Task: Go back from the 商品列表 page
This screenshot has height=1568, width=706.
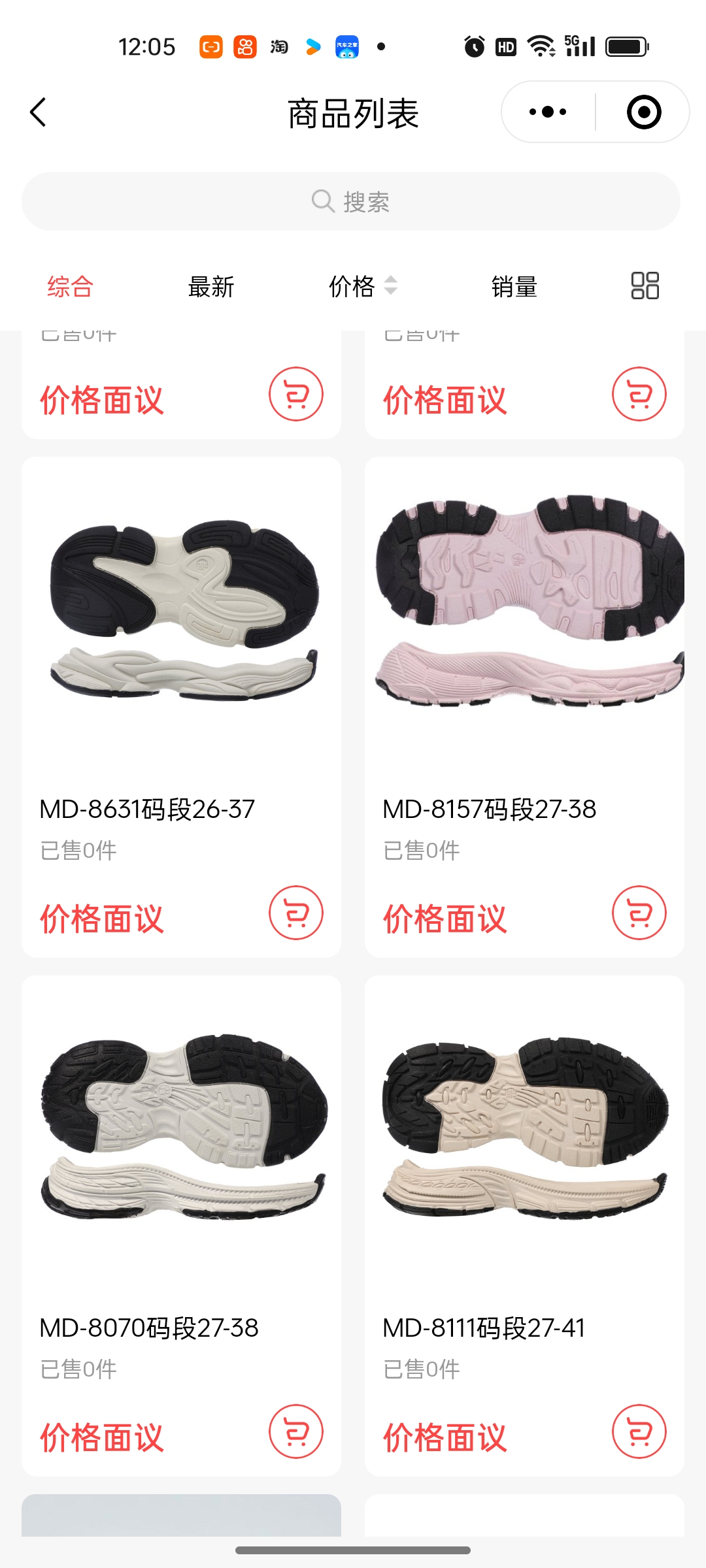Action: click(39, 112)
